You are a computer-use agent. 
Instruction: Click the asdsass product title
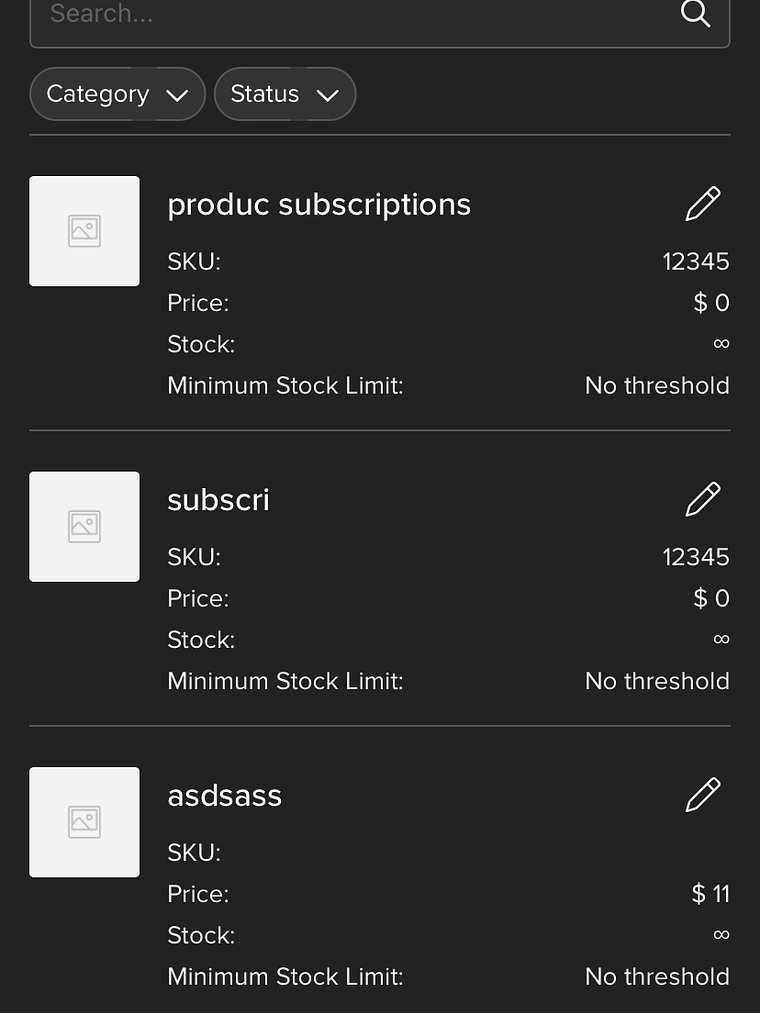(224, 795)
